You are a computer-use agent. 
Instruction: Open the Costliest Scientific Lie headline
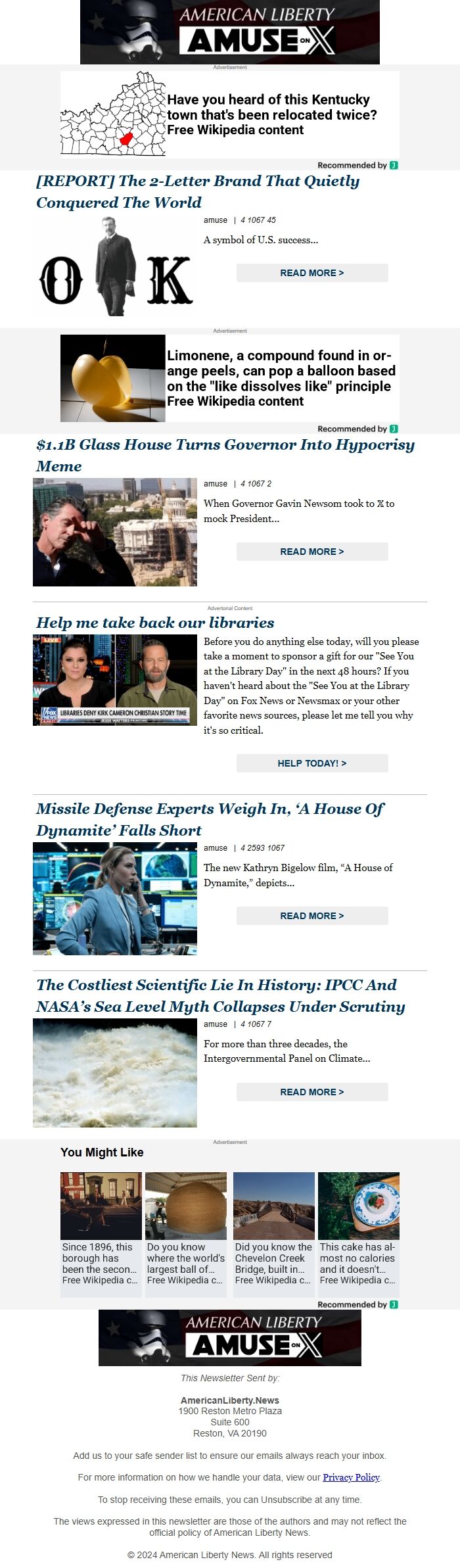point(220,995)
